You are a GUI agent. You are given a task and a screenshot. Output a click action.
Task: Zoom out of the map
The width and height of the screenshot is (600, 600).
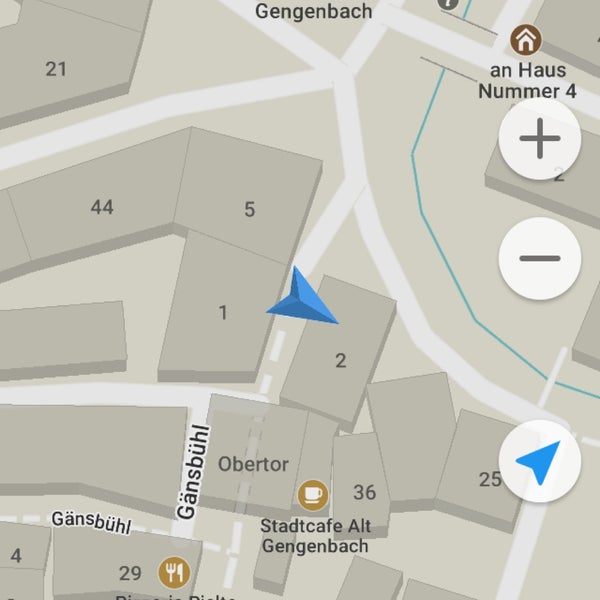click(540, 258)
